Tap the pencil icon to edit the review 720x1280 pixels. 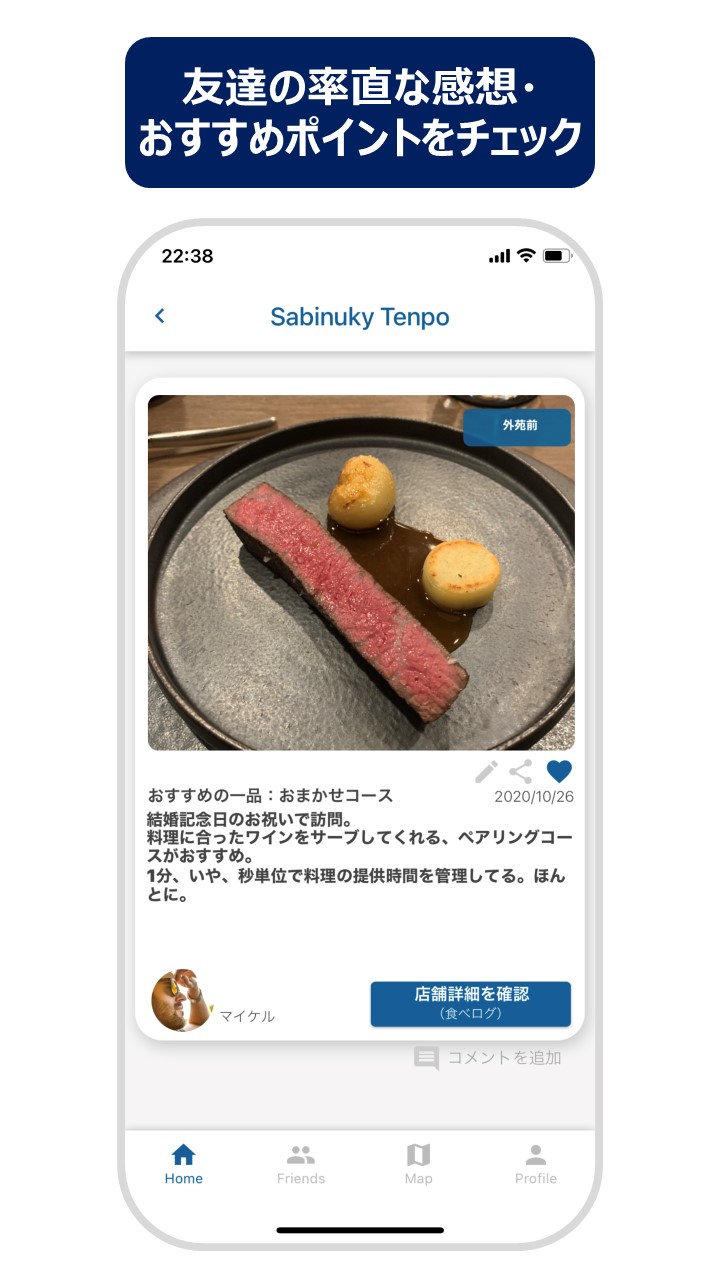point(487,770)
